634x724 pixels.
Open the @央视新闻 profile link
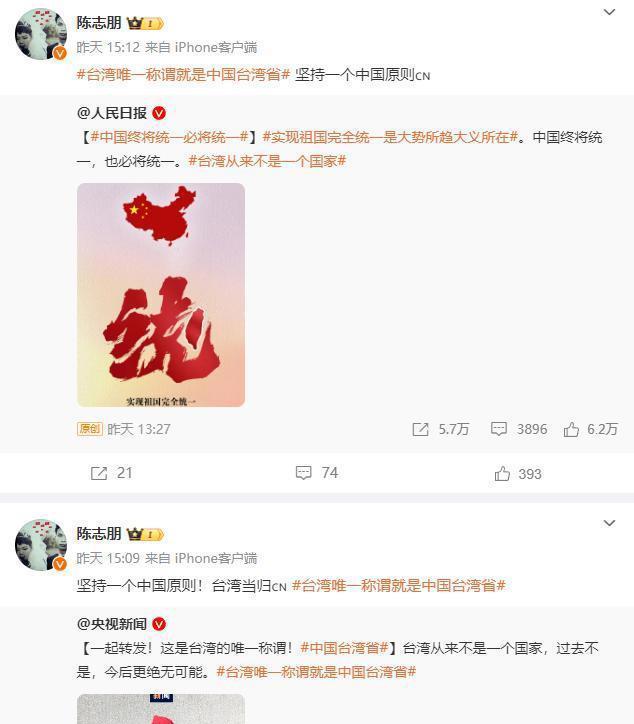click(x=112, y=624)
